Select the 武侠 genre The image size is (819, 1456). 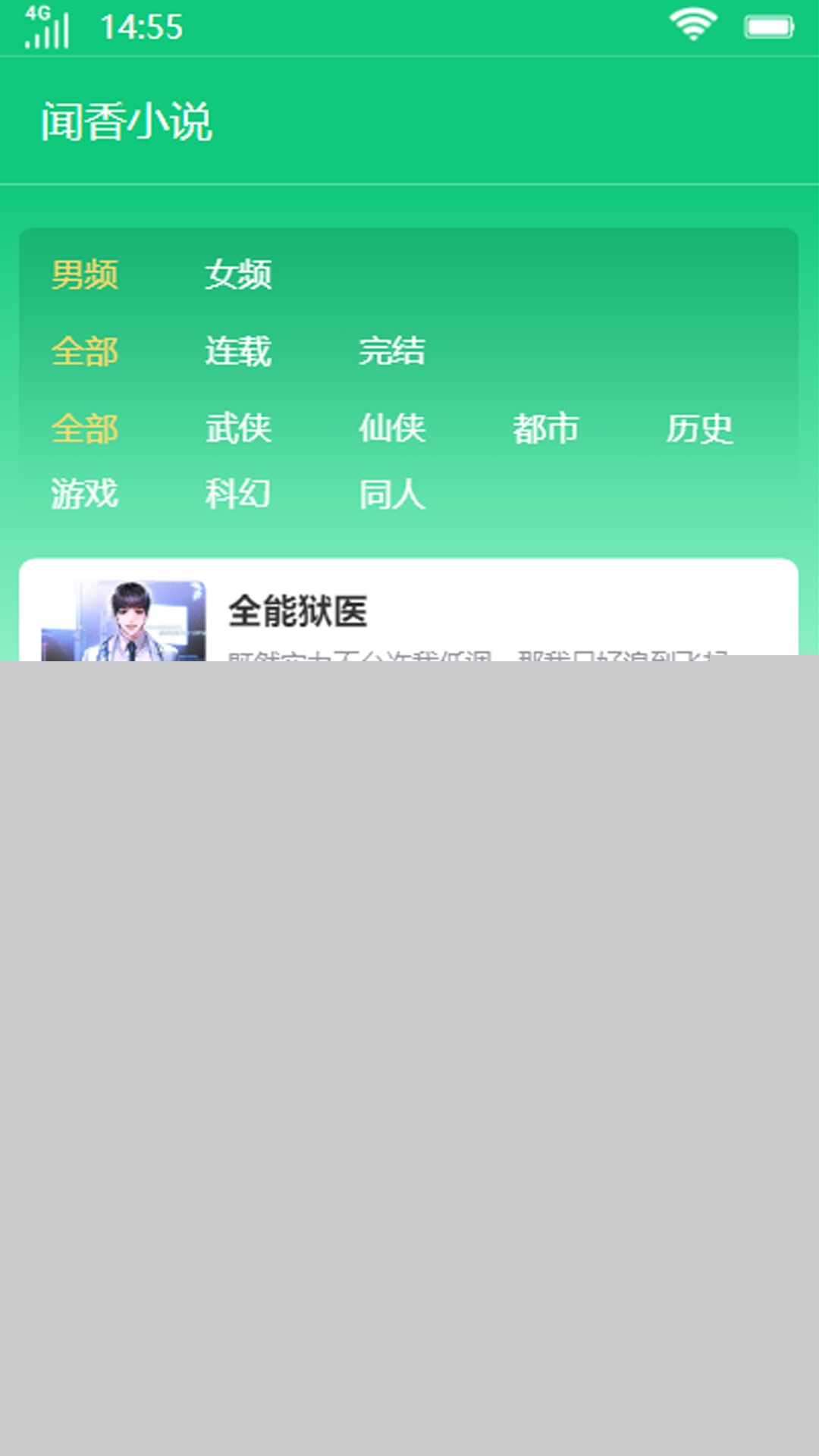237,428
